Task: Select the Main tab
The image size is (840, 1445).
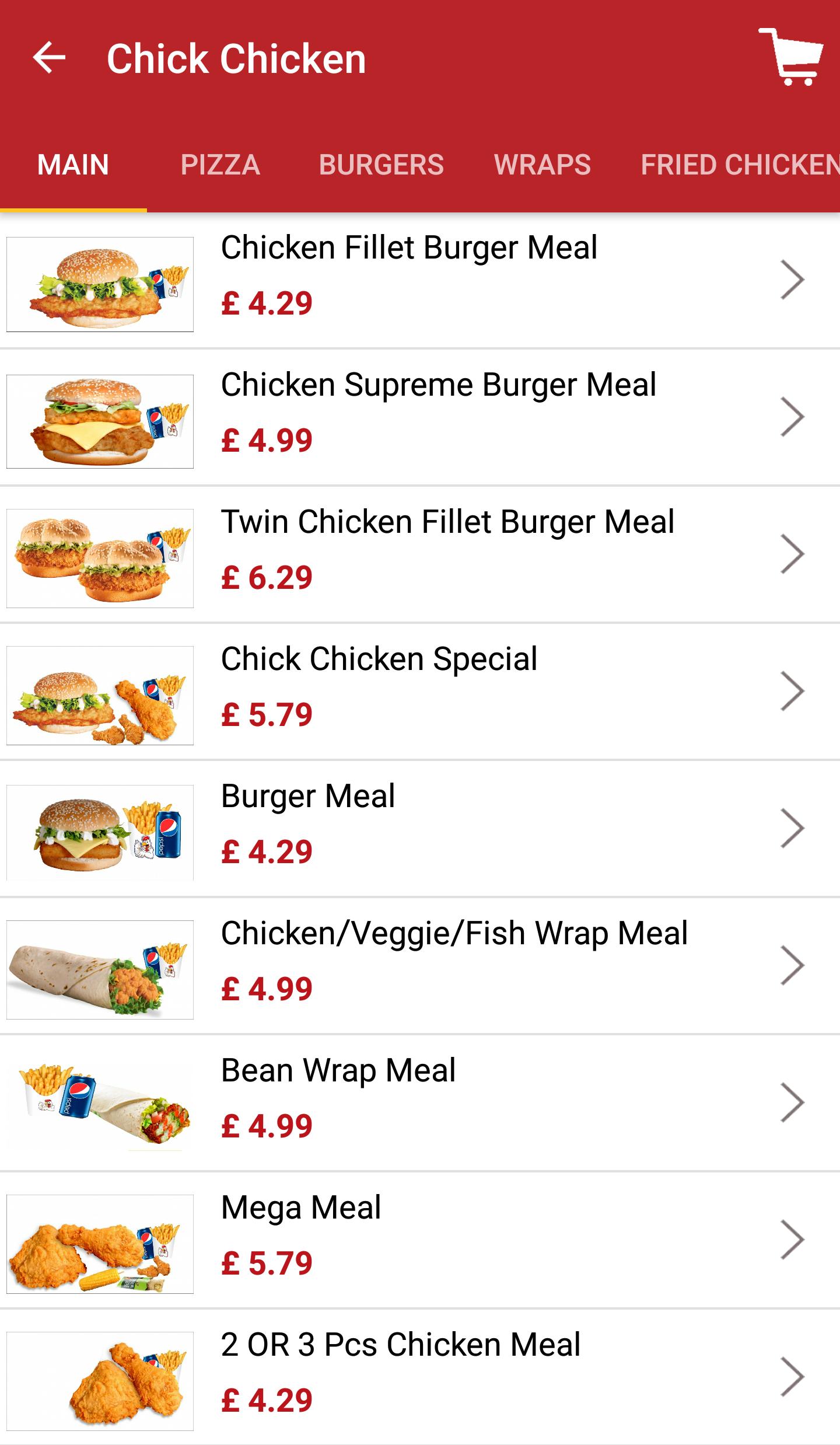Action: click(73, 165)
